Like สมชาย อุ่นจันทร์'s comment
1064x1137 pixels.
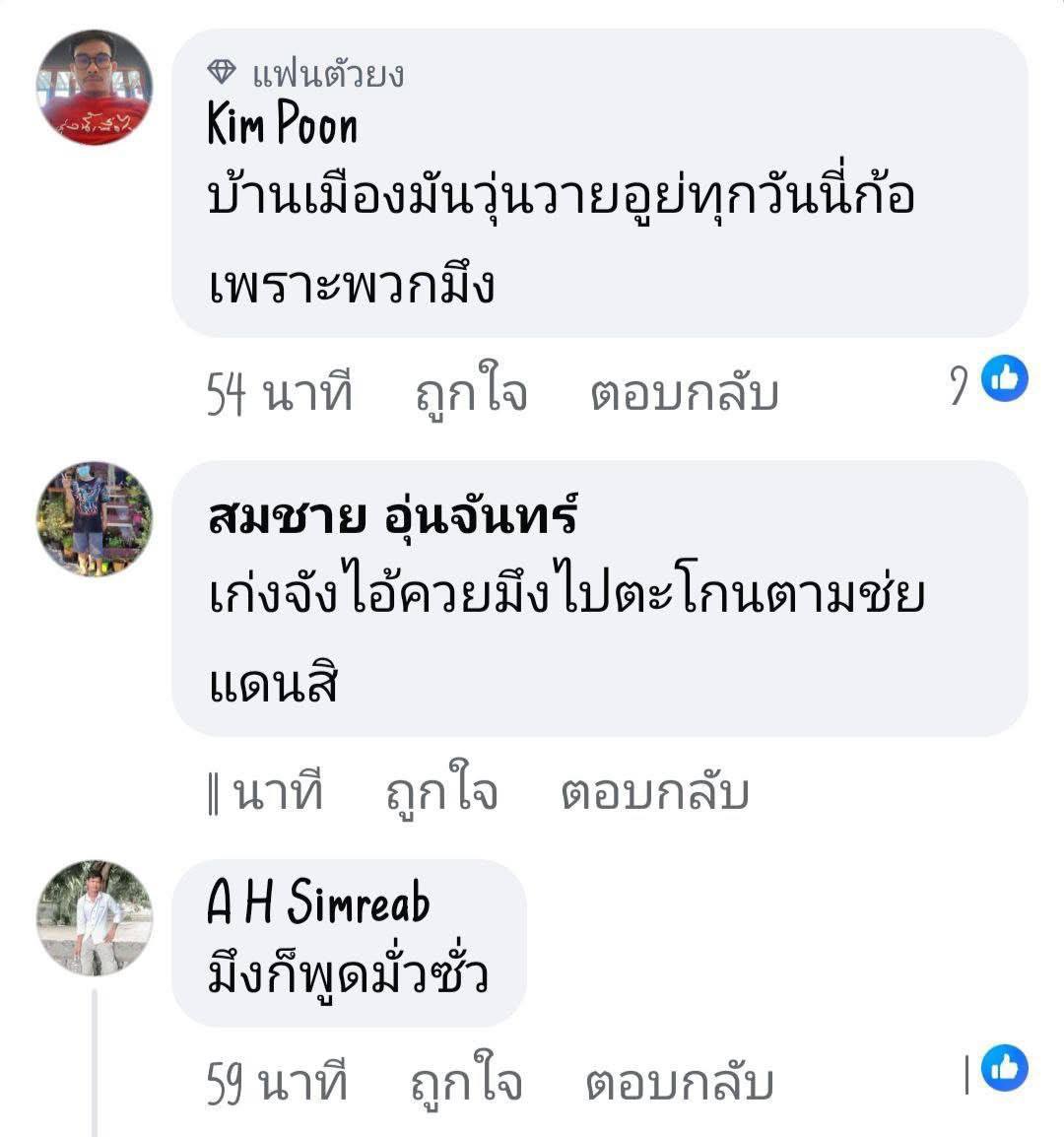click(441, 793)
